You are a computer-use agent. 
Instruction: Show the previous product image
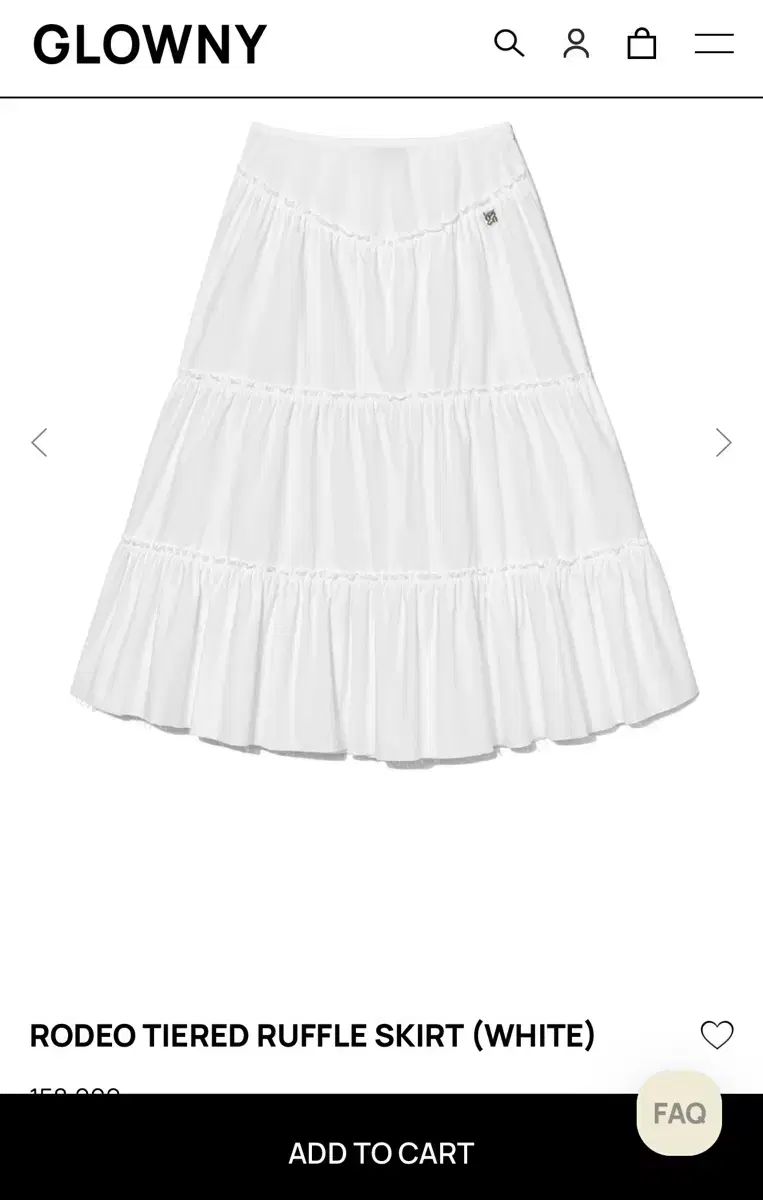pos(39,442)
